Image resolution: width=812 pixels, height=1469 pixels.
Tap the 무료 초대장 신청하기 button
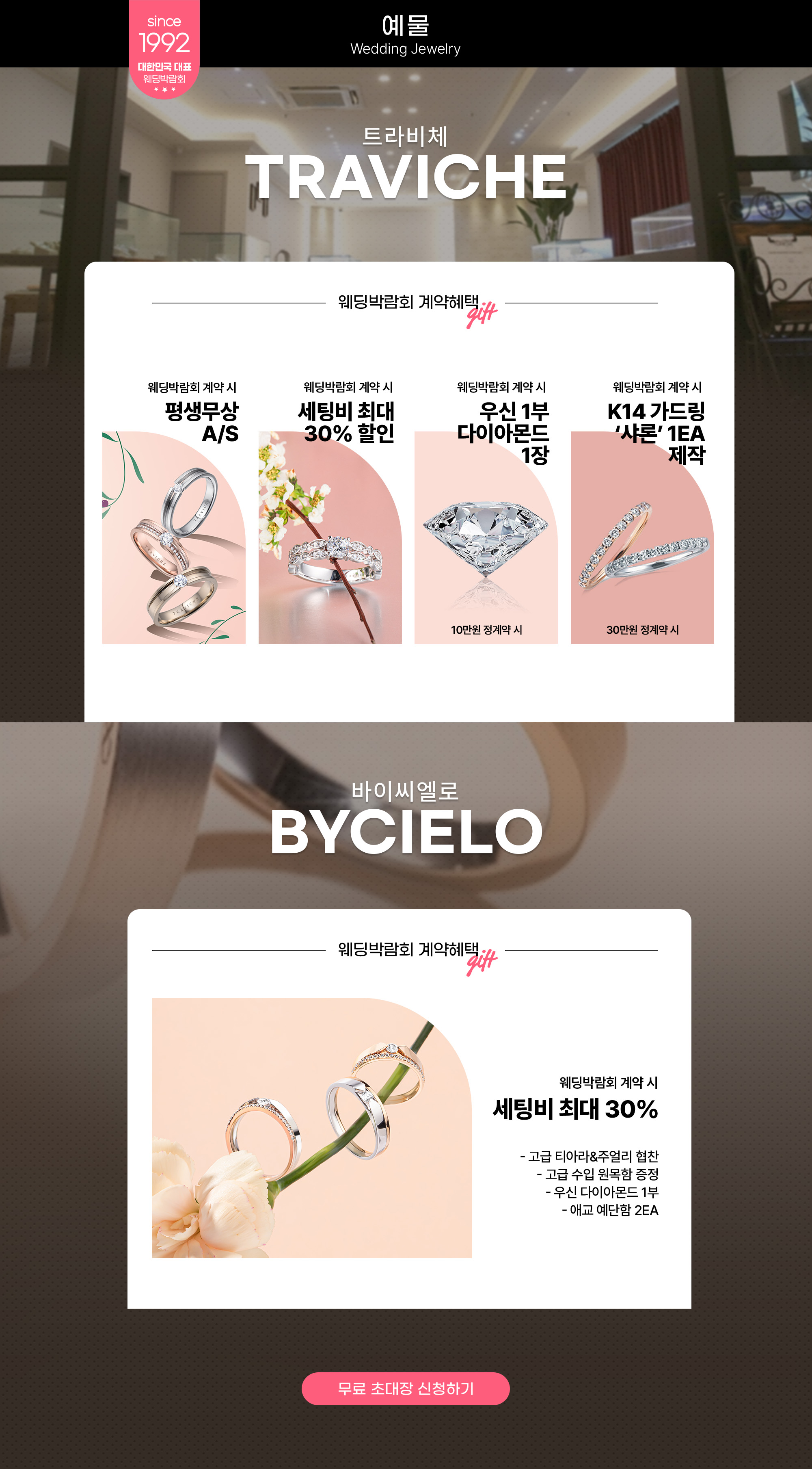pyautogui.click(x=405, y=1388)
